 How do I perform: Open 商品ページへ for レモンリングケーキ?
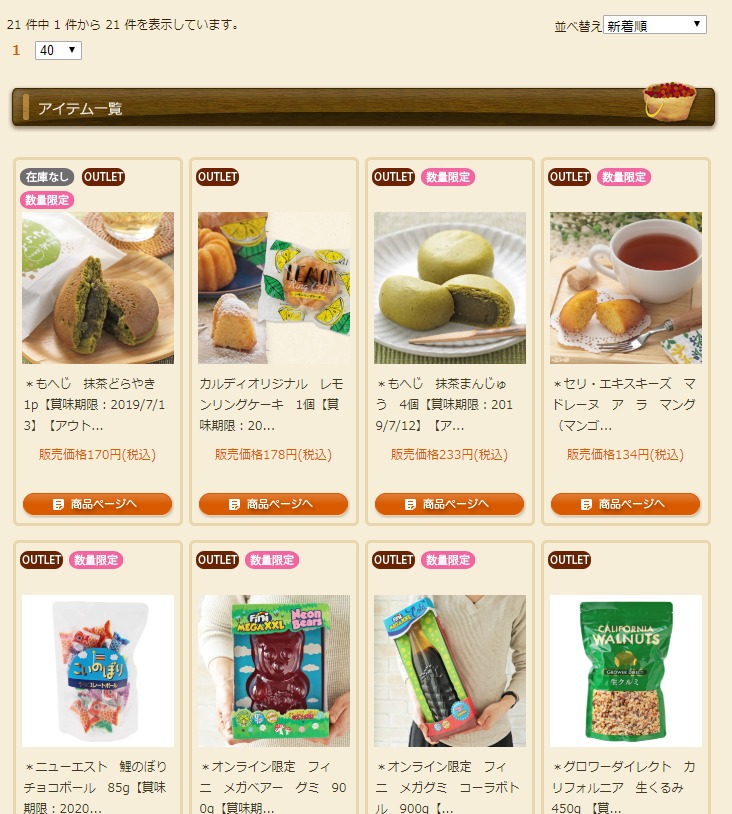coord(273,504)
